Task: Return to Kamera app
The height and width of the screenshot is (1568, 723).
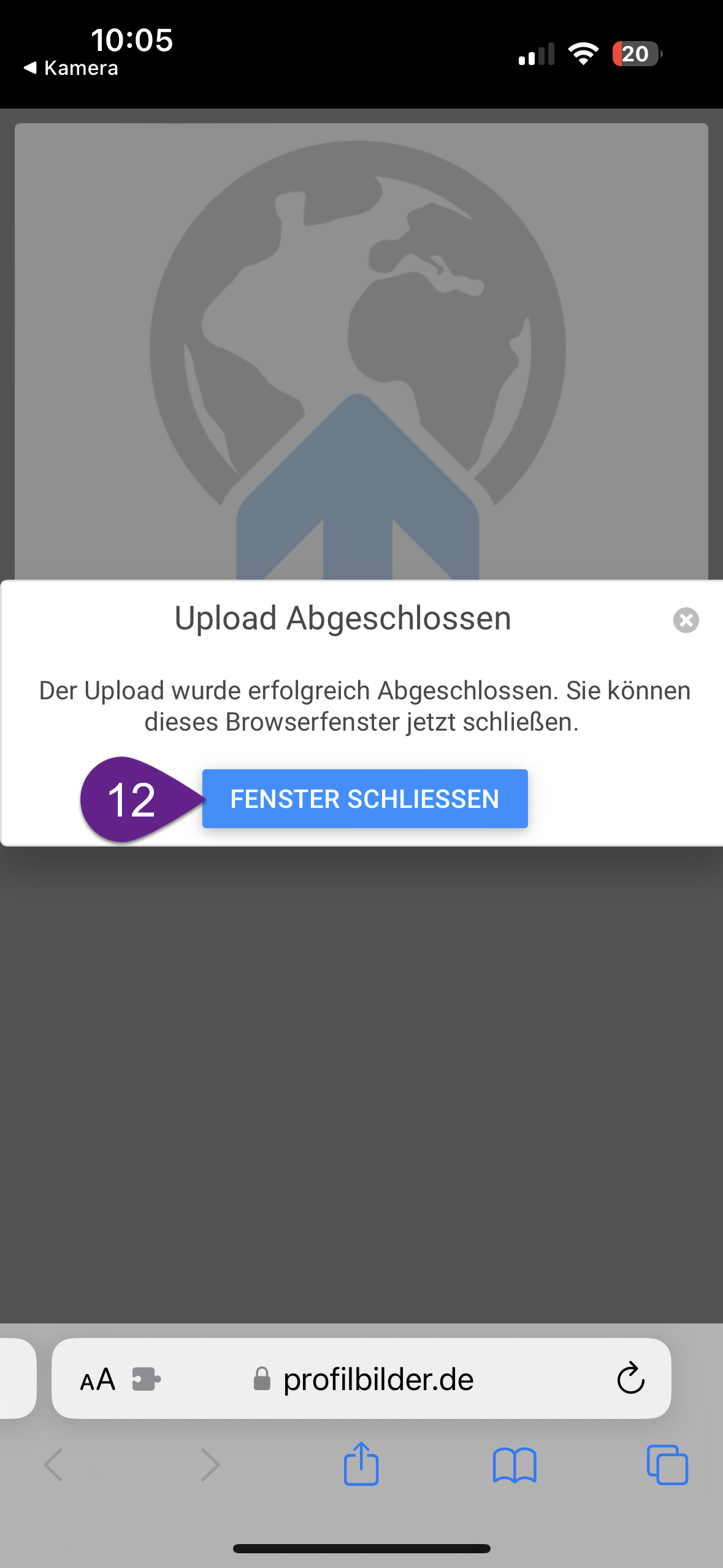Action: click(71, 68)
